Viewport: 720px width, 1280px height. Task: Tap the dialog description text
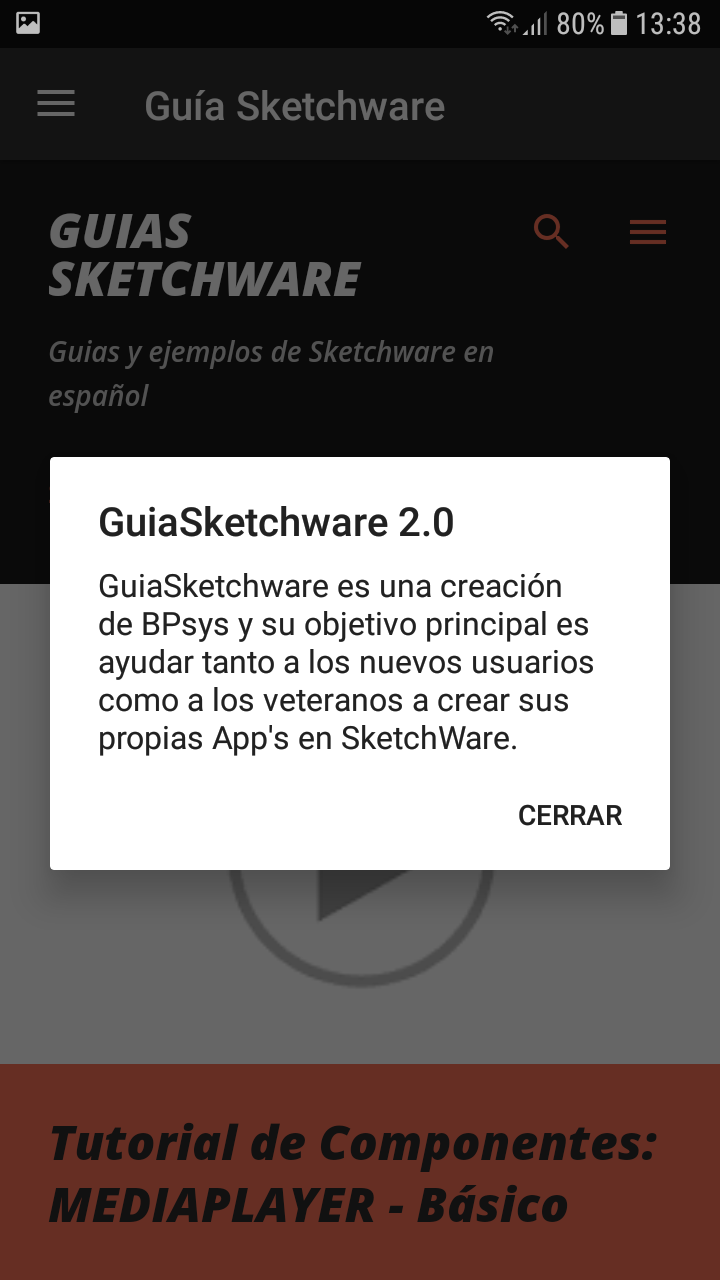point(345,665)
